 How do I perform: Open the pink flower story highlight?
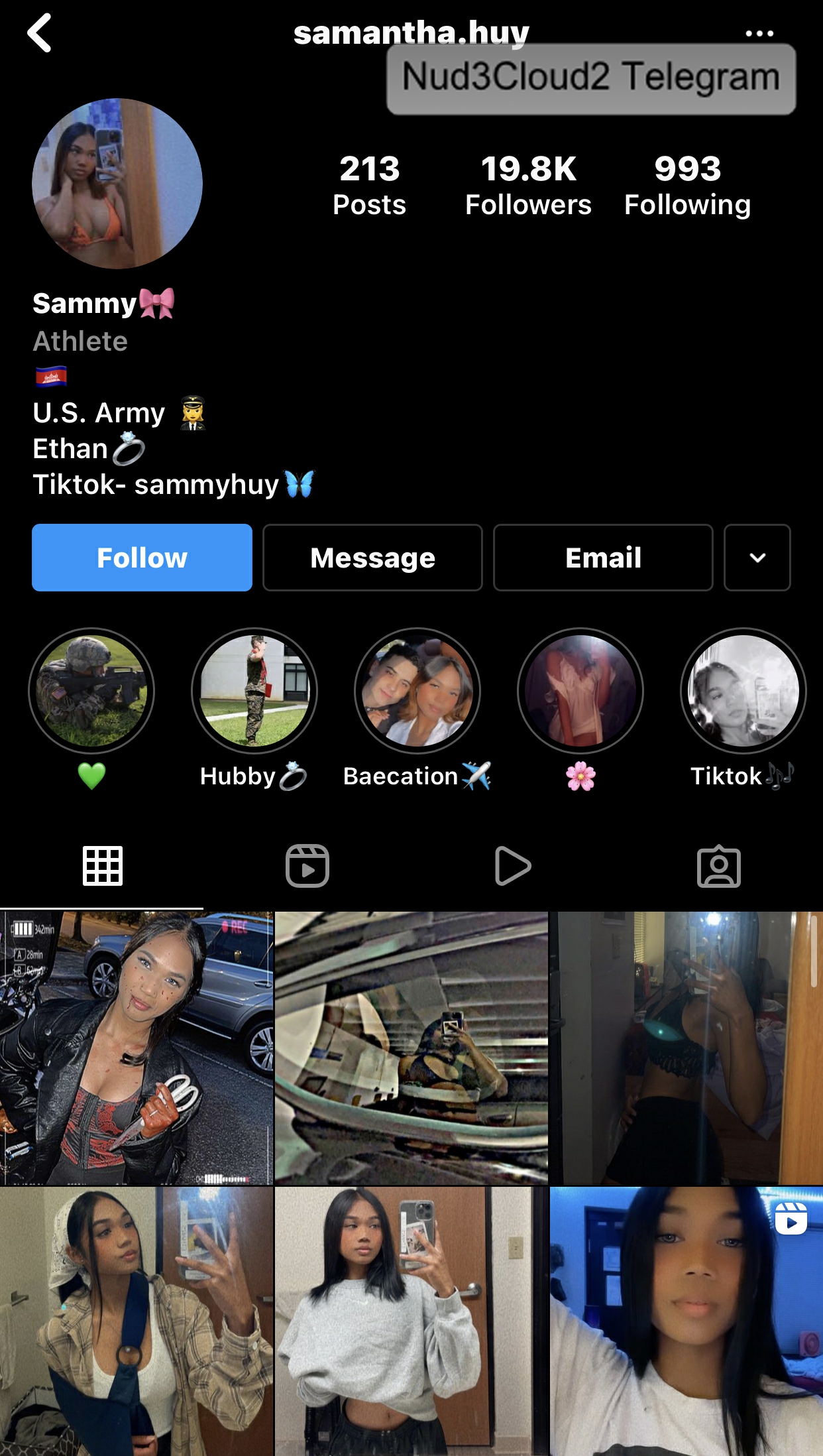pos(580,691)
